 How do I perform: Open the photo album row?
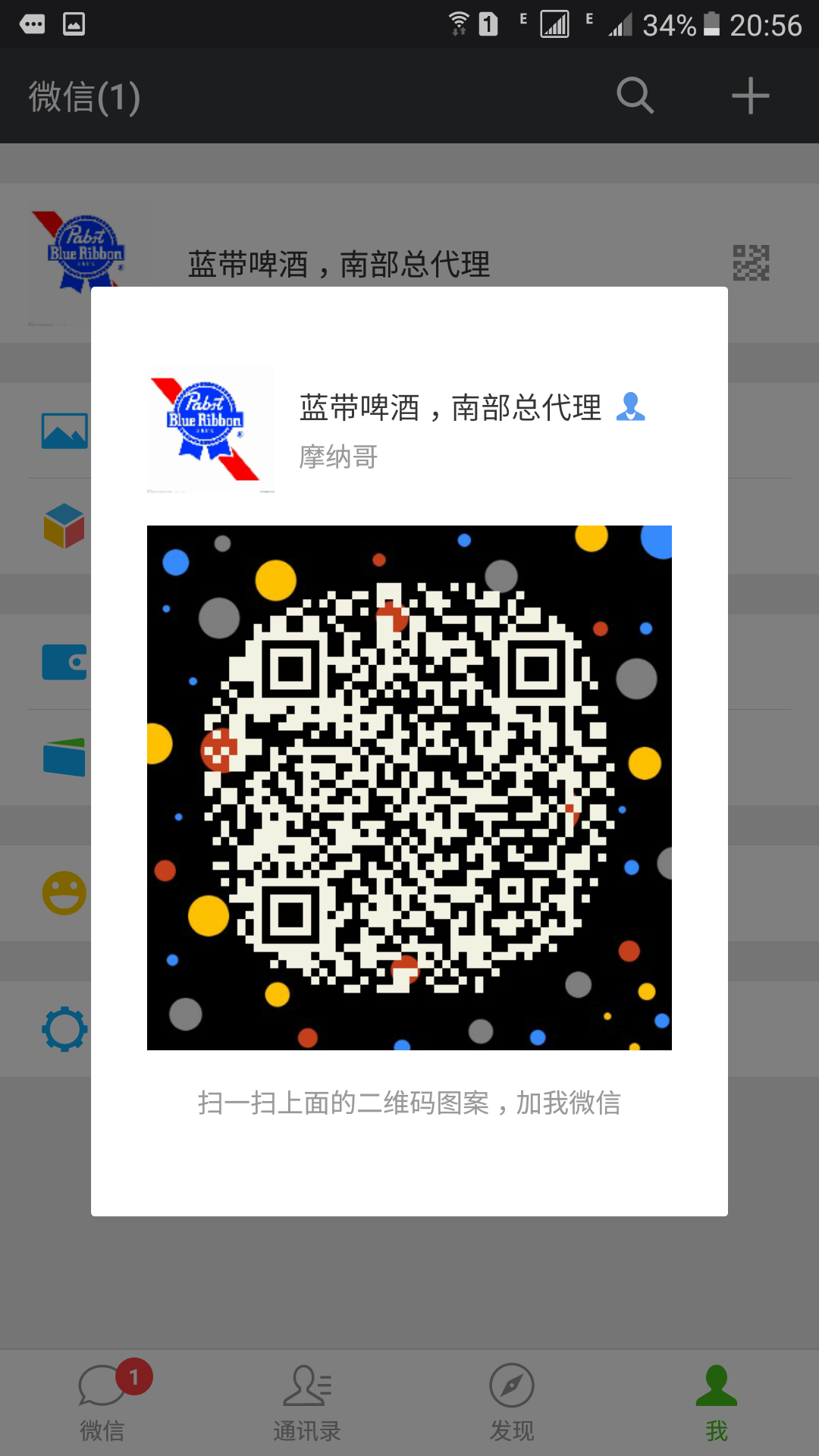pyautogui.click(x=64, y=431)
